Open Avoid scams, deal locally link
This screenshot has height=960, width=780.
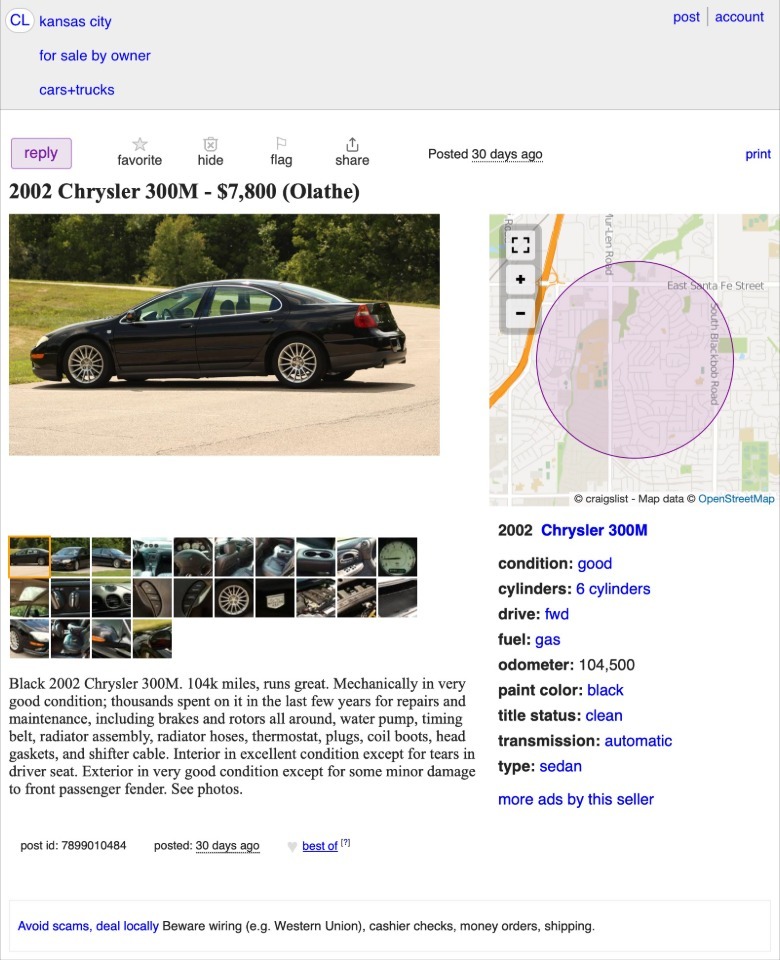coord(88,926)
